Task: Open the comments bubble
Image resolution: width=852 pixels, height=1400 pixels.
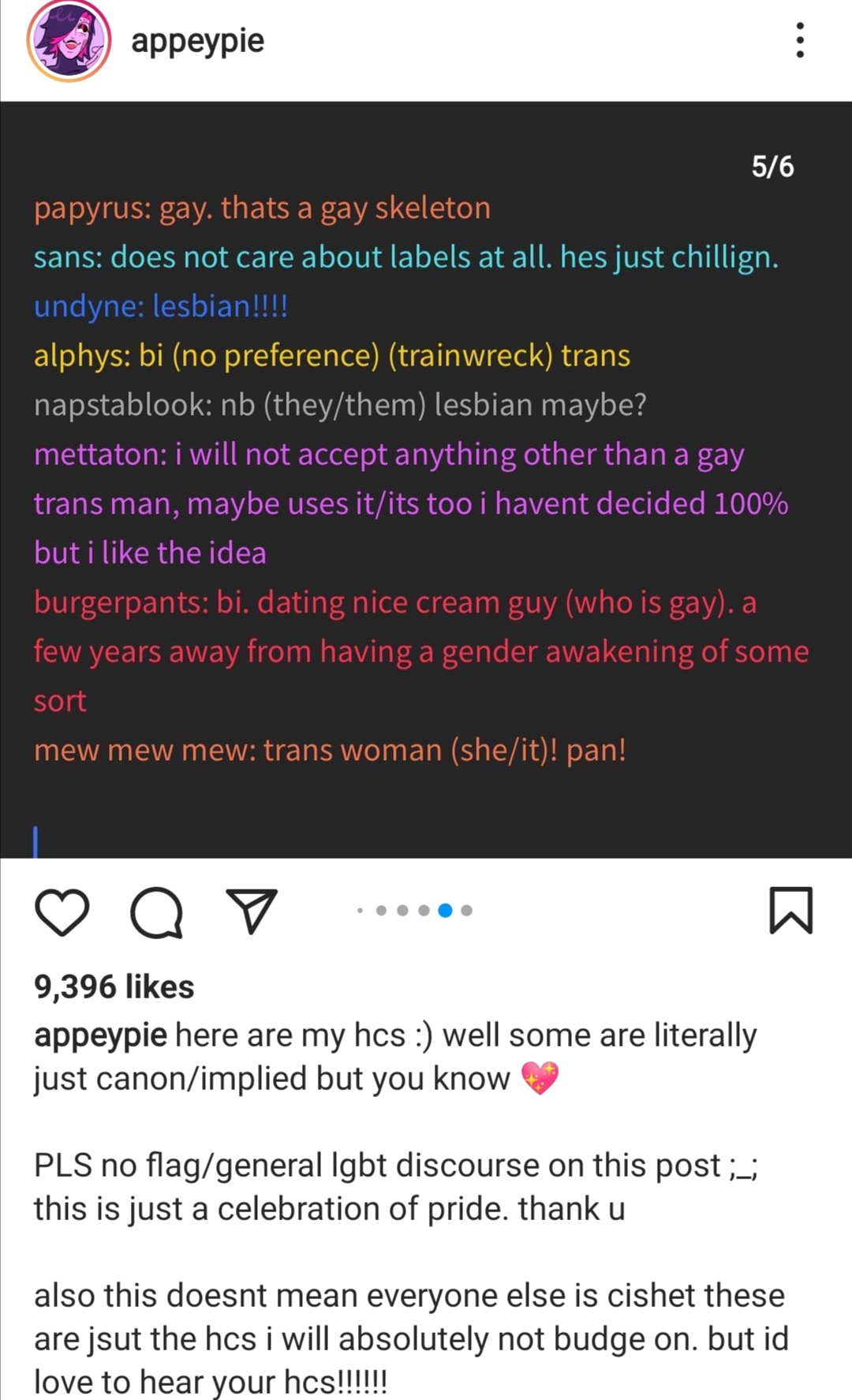Action: coord(156,912)
